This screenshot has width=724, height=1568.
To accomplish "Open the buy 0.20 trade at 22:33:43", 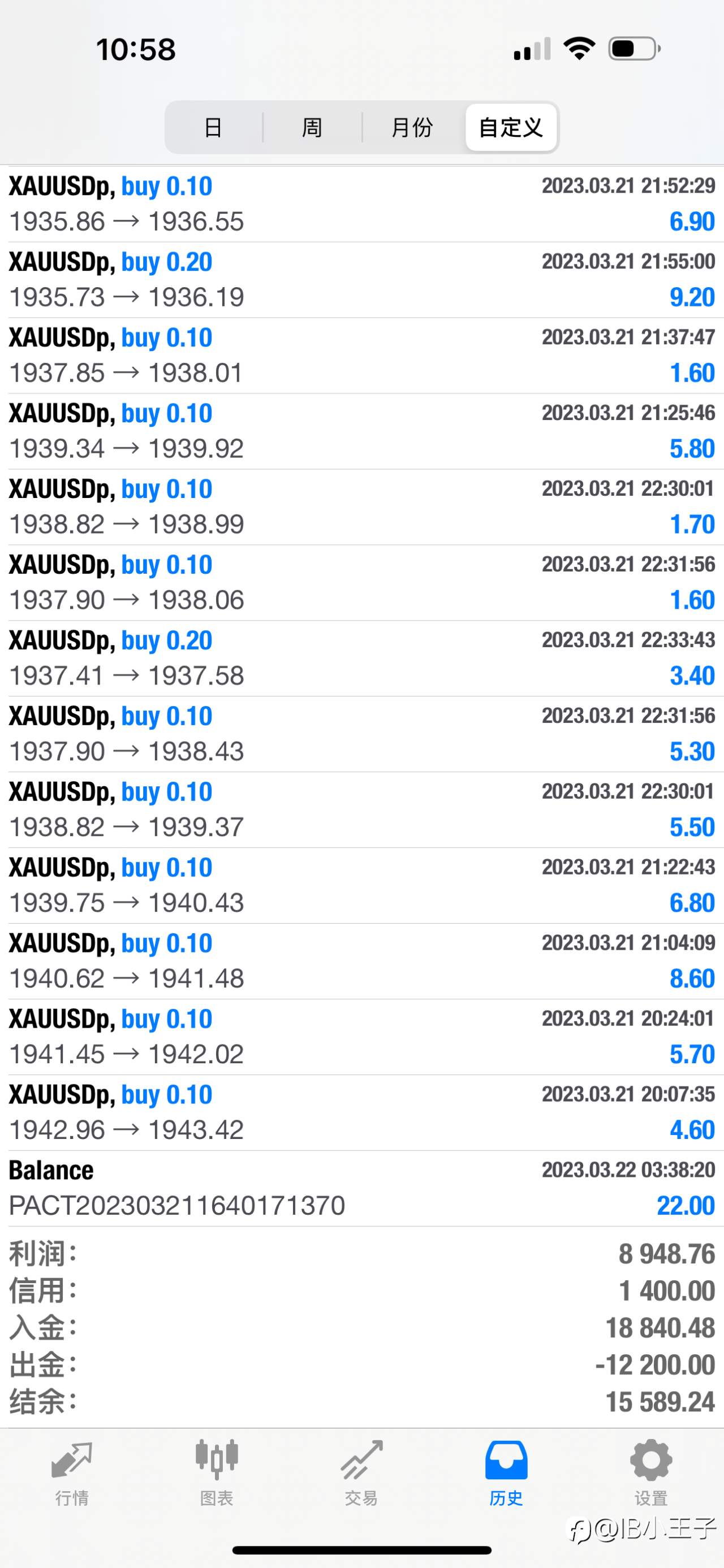I will click(x=361, y=658).
